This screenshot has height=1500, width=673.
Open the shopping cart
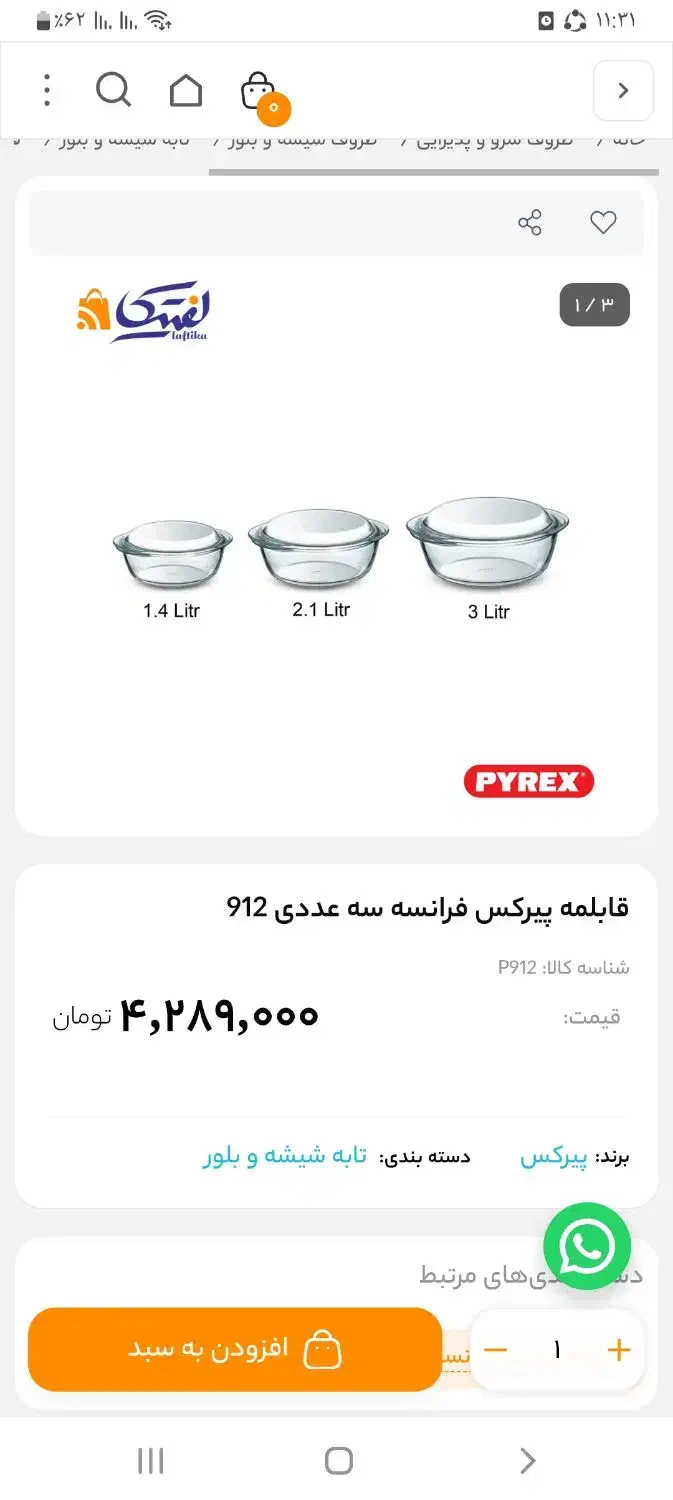point(258,92)
